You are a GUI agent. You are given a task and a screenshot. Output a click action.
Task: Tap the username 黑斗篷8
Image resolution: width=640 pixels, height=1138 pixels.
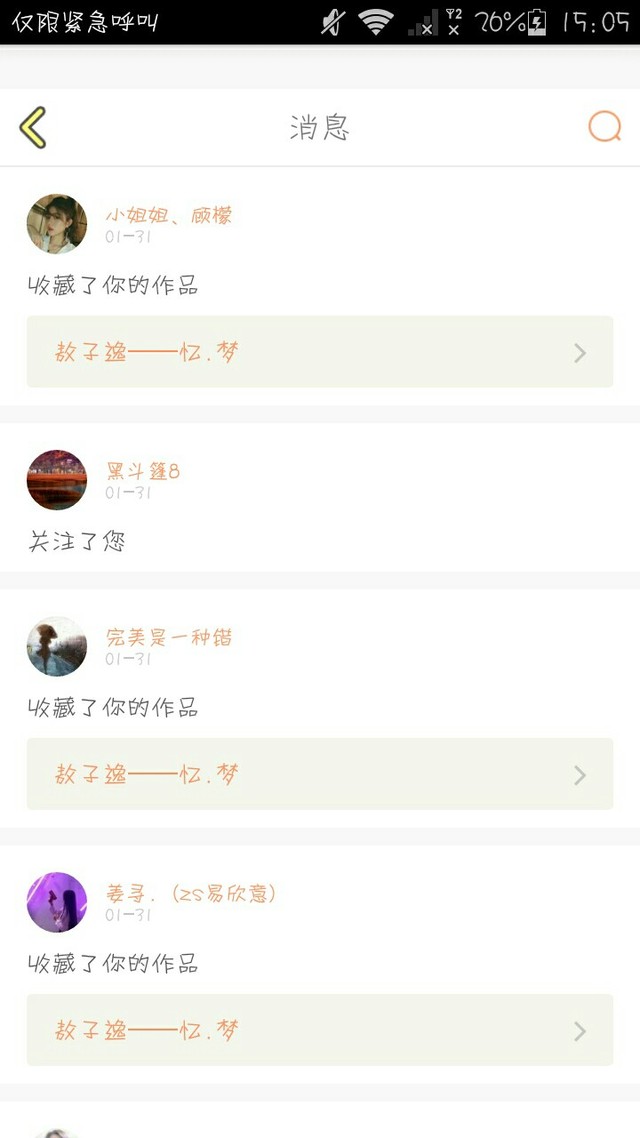pyautogui.click(x=143, y=471)
